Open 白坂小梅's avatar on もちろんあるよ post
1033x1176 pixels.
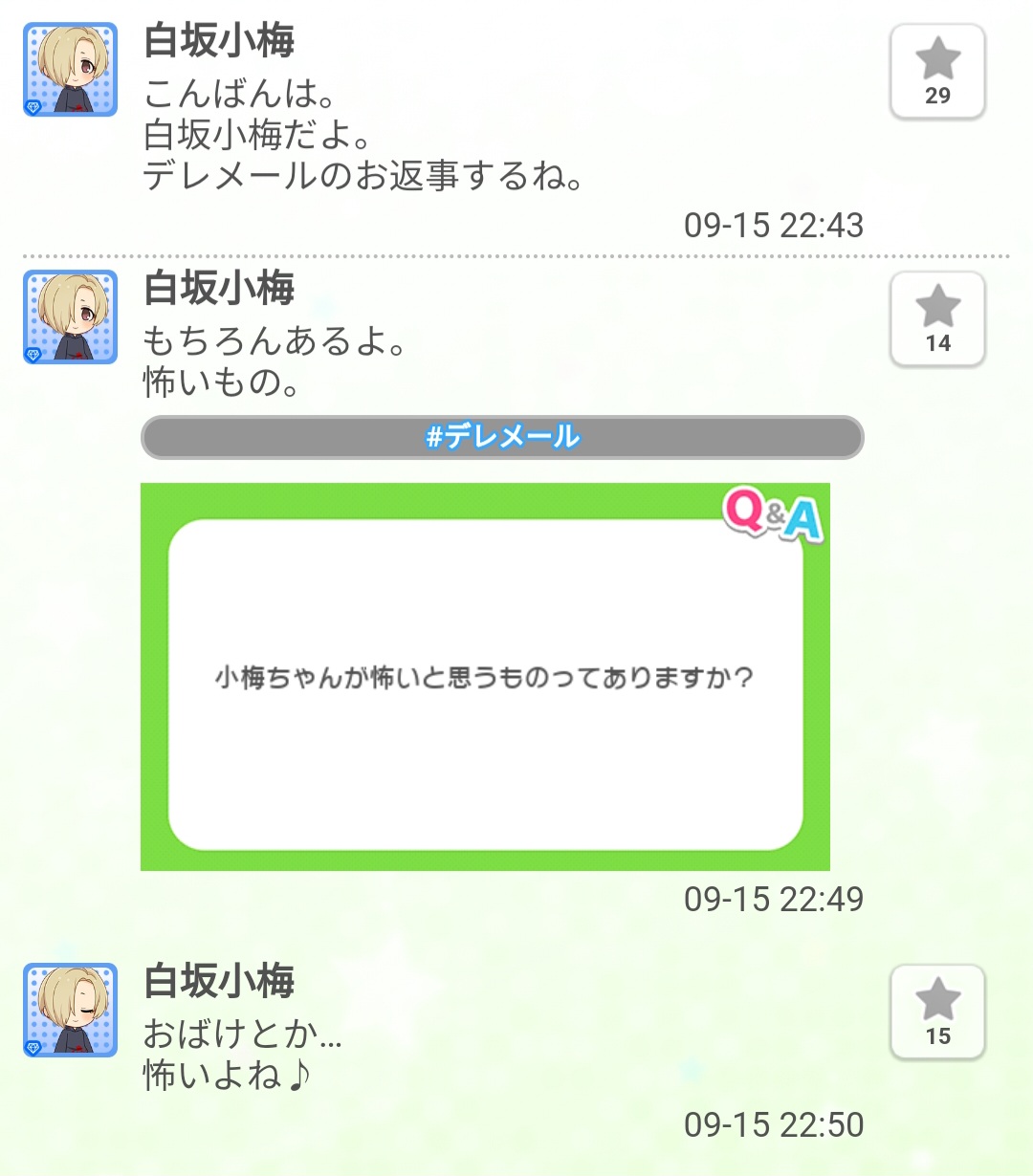click(70, 317)
